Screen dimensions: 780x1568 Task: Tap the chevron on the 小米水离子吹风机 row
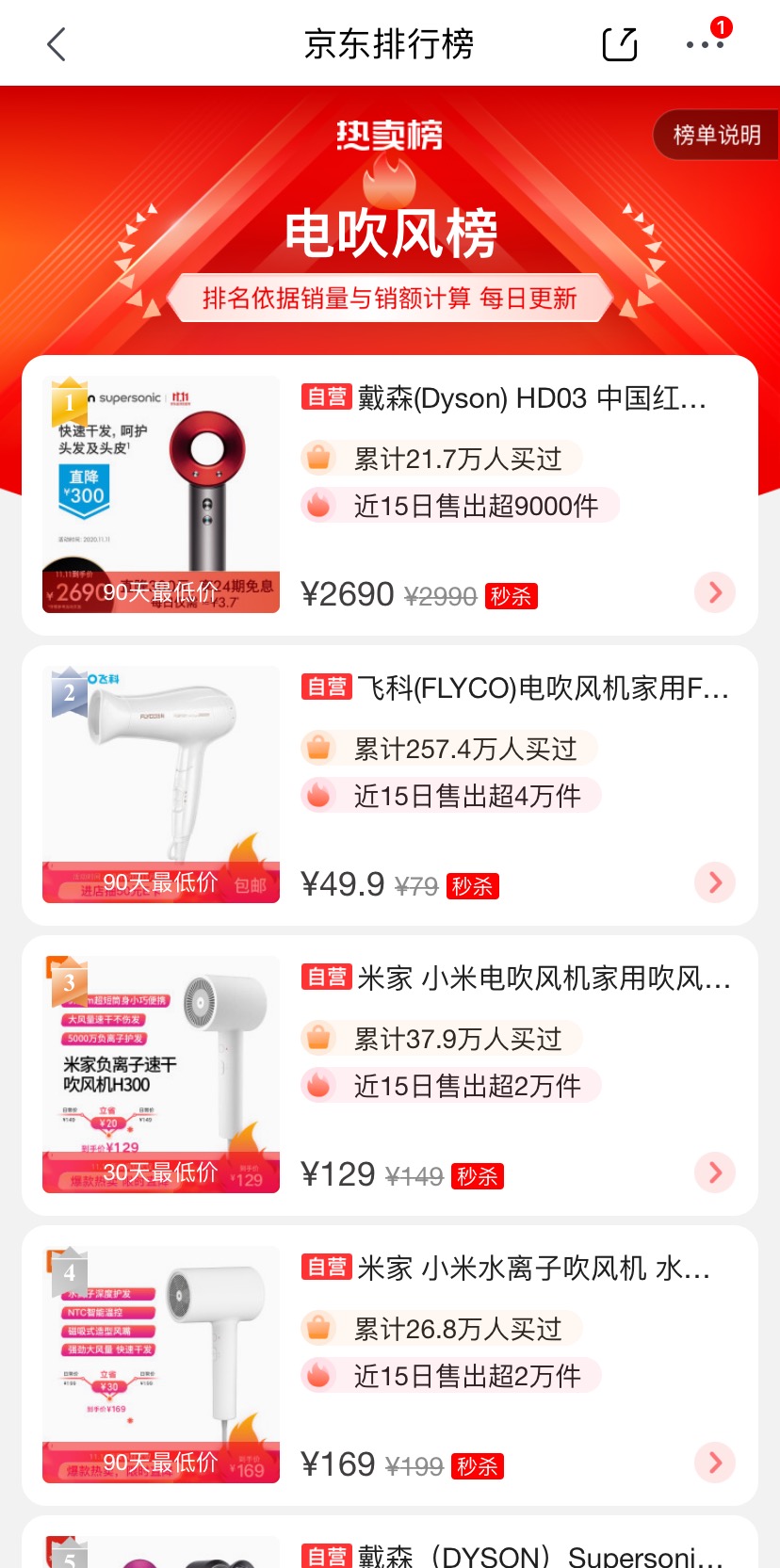(x=715, y=1463)
